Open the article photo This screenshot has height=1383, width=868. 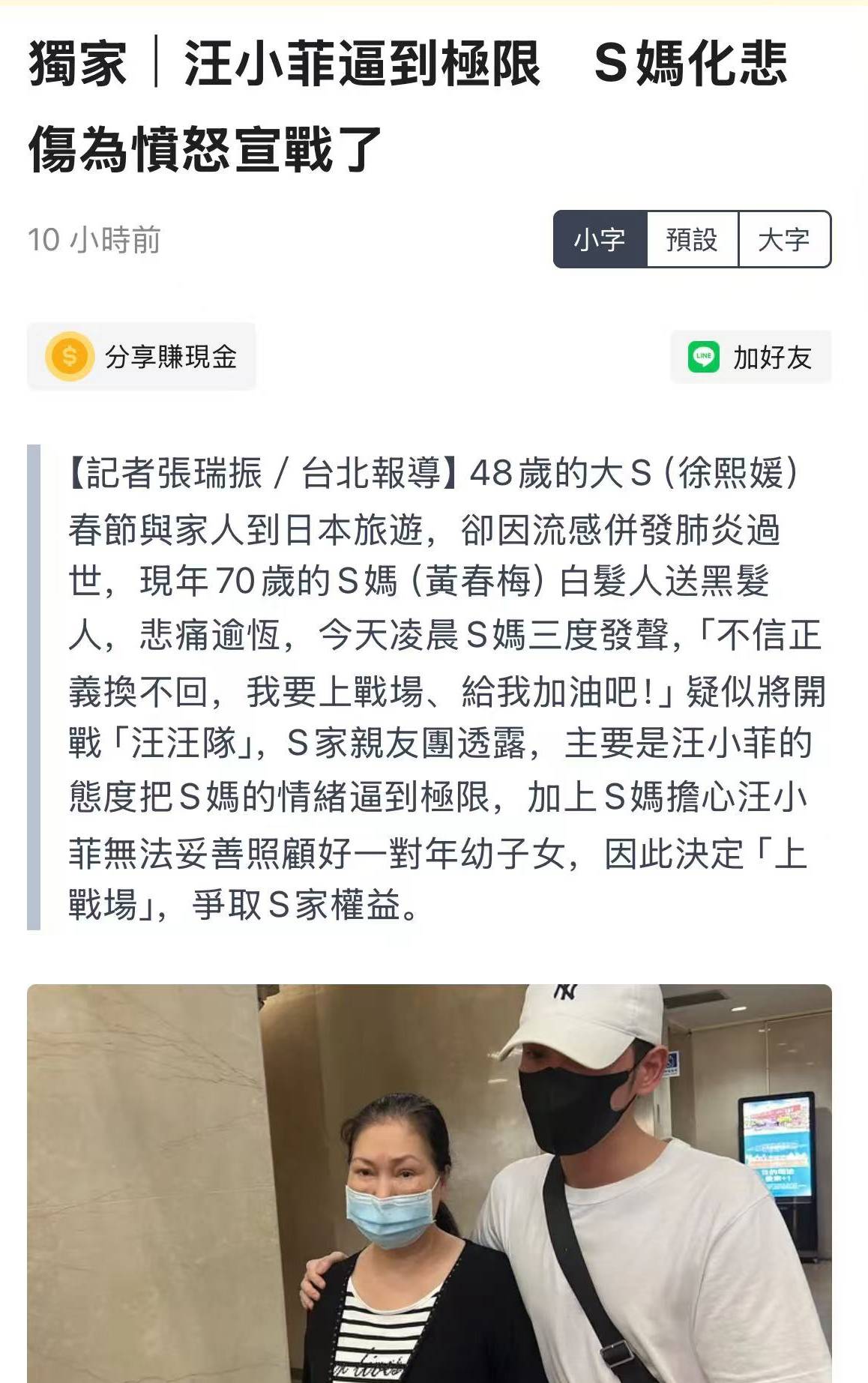[430, 1183]
